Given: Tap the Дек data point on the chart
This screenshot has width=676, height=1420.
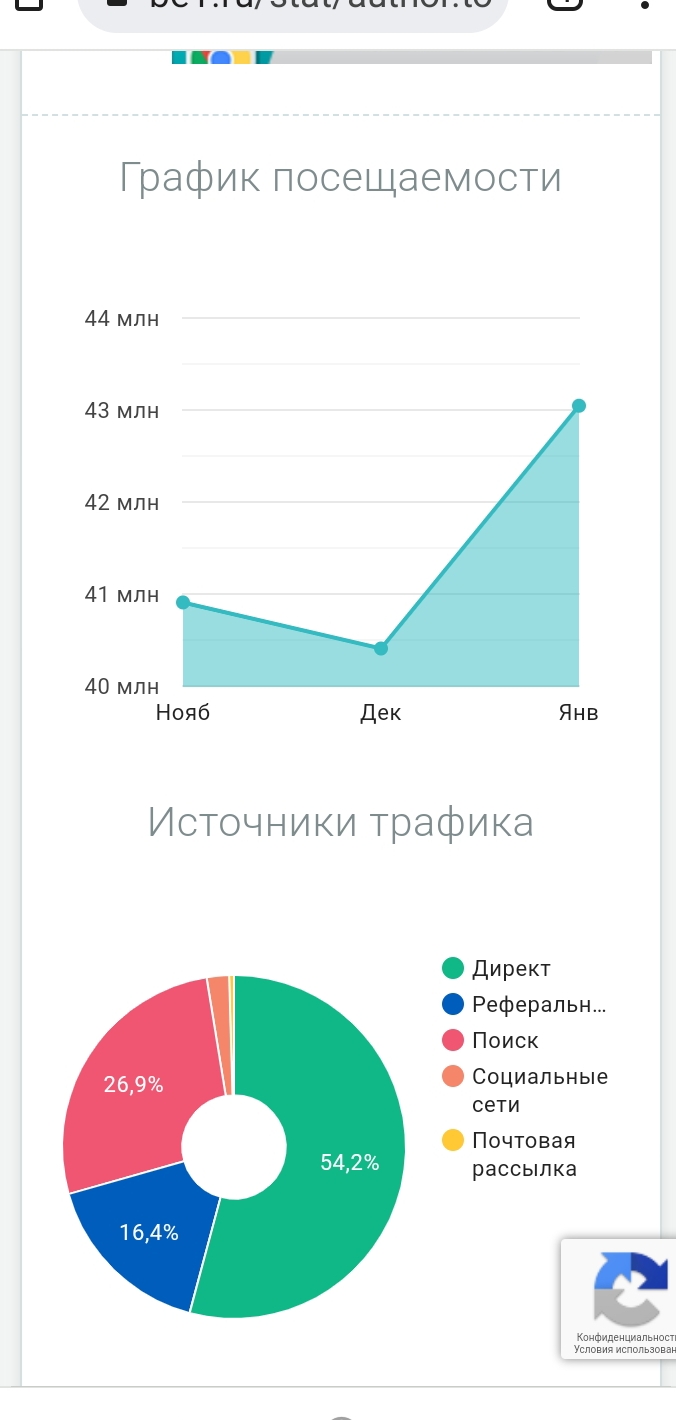Looking at the screenshot, I should pos(381,648).
